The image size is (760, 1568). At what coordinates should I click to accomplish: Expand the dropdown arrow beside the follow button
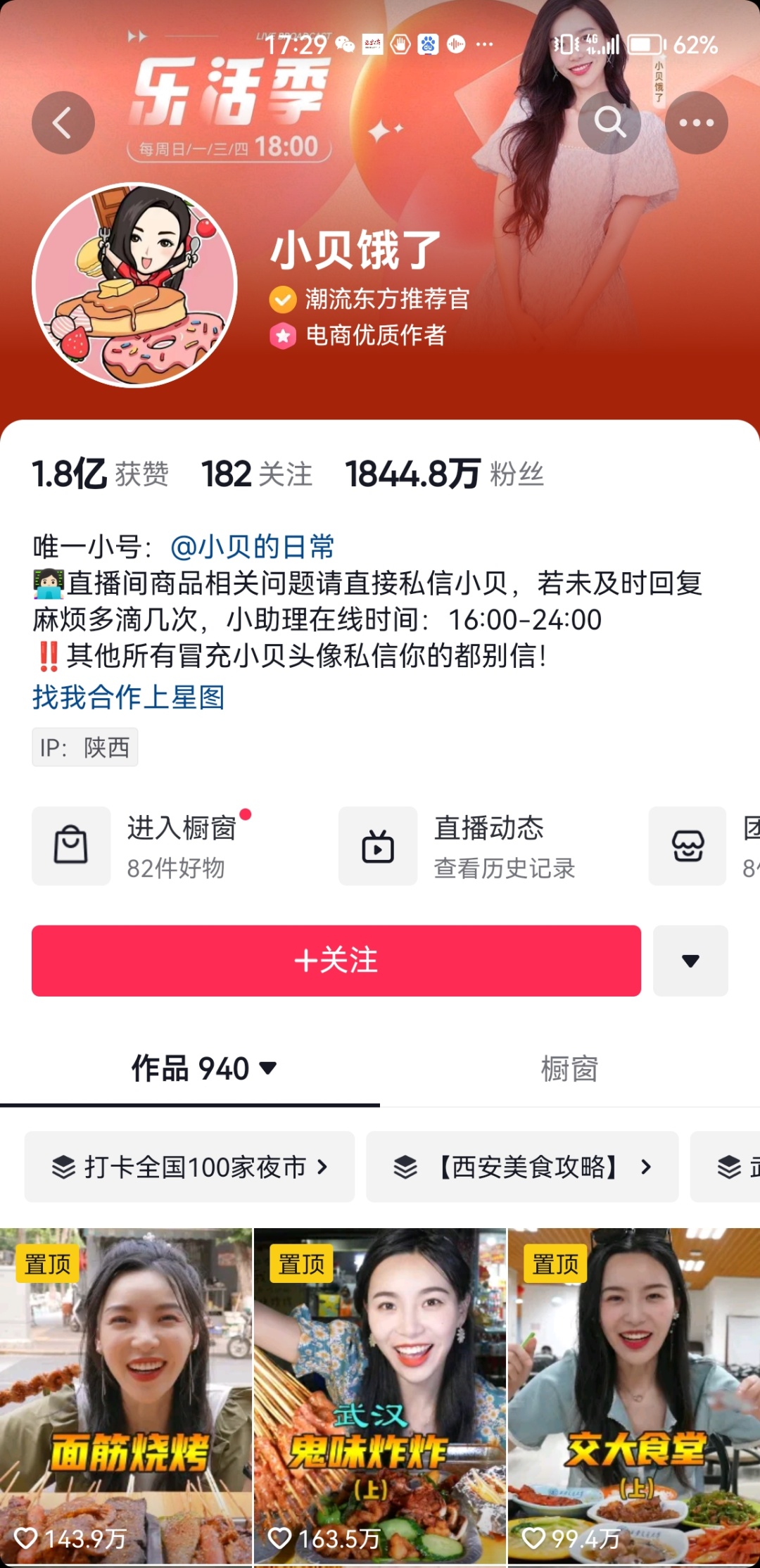[690, 961]
